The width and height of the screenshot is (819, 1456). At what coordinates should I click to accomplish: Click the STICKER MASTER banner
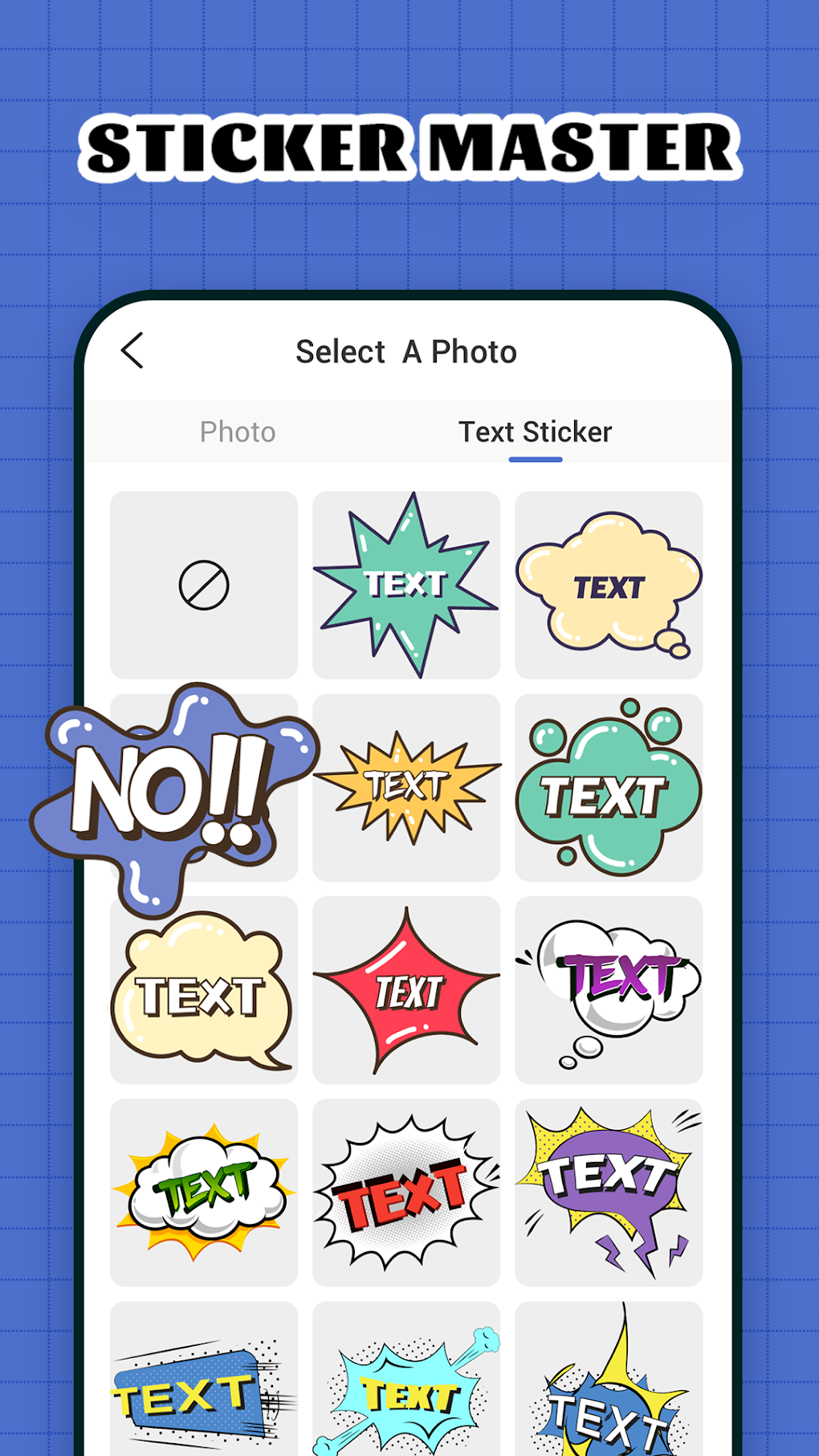pyautogui.click(x=409, y=147)
